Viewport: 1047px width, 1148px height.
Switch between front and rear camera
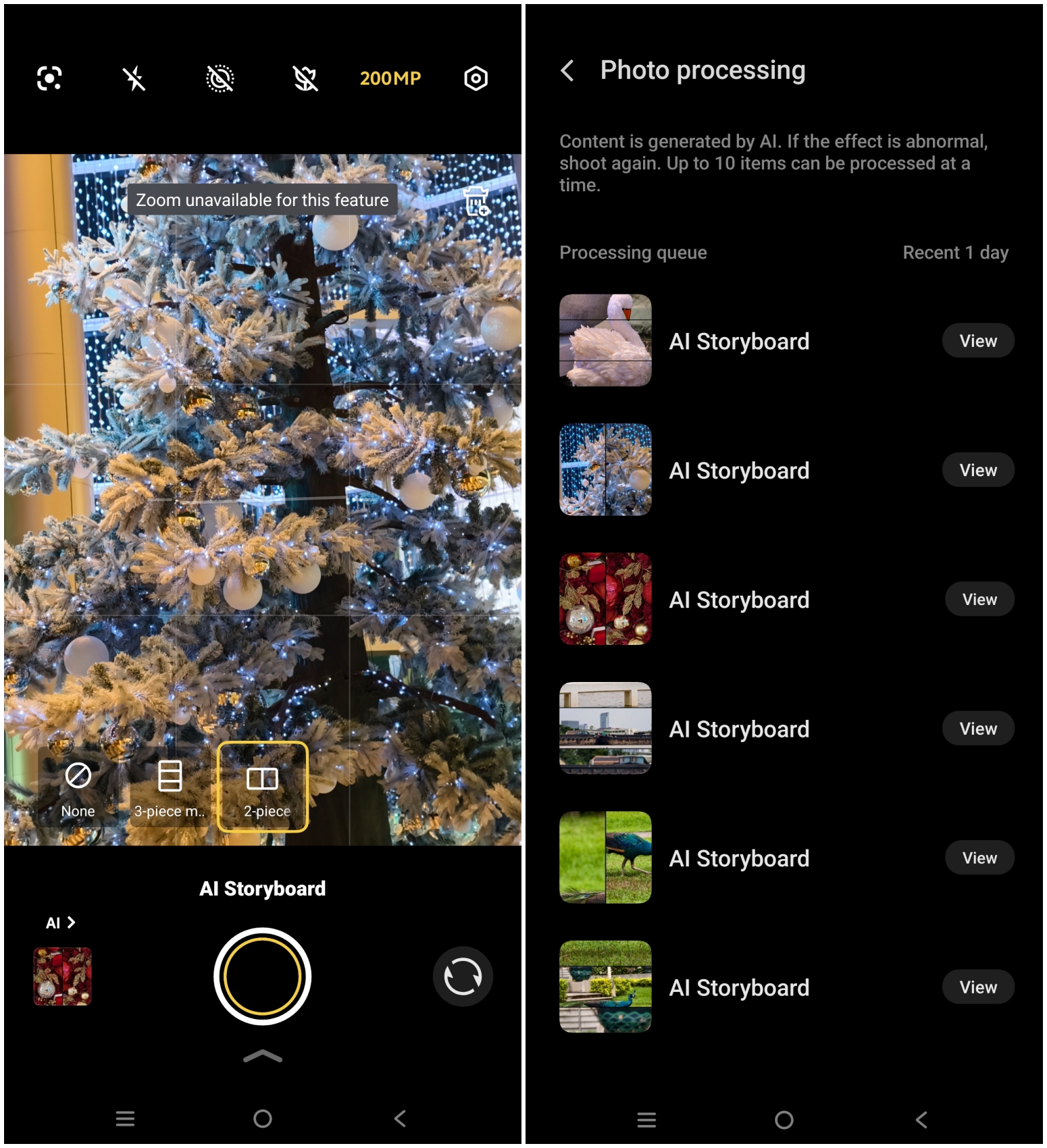point(463,976)
